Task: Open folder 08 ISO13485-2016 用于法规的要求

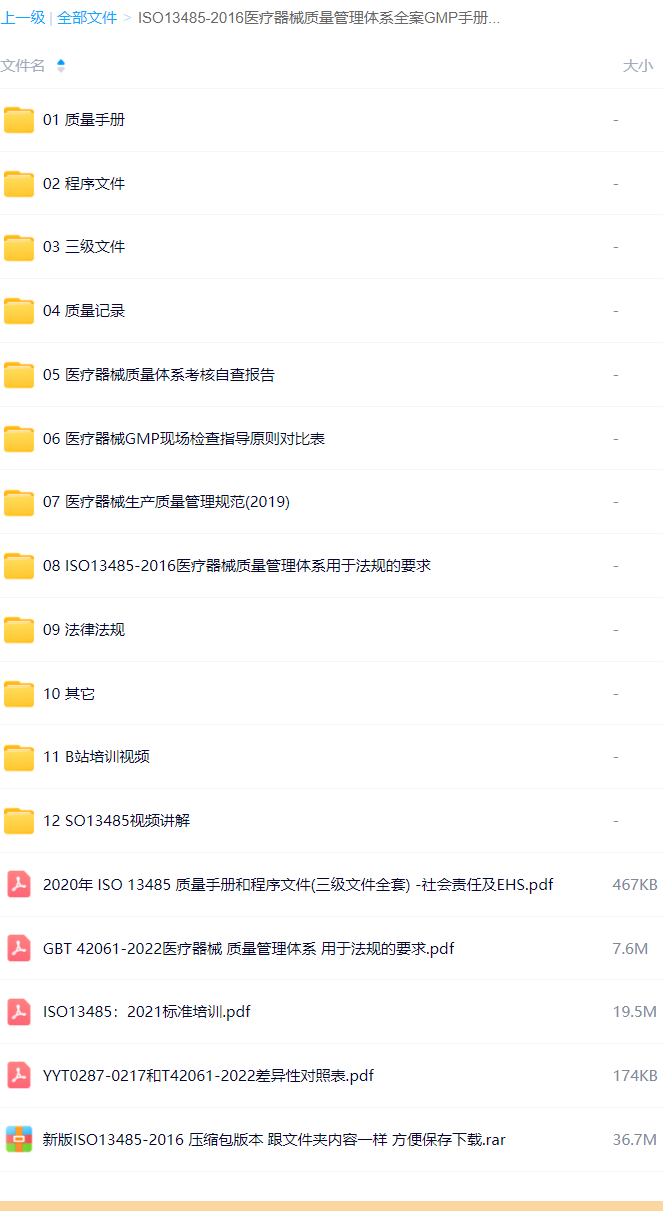Action: pyautogui.click(x=237, y=566)
